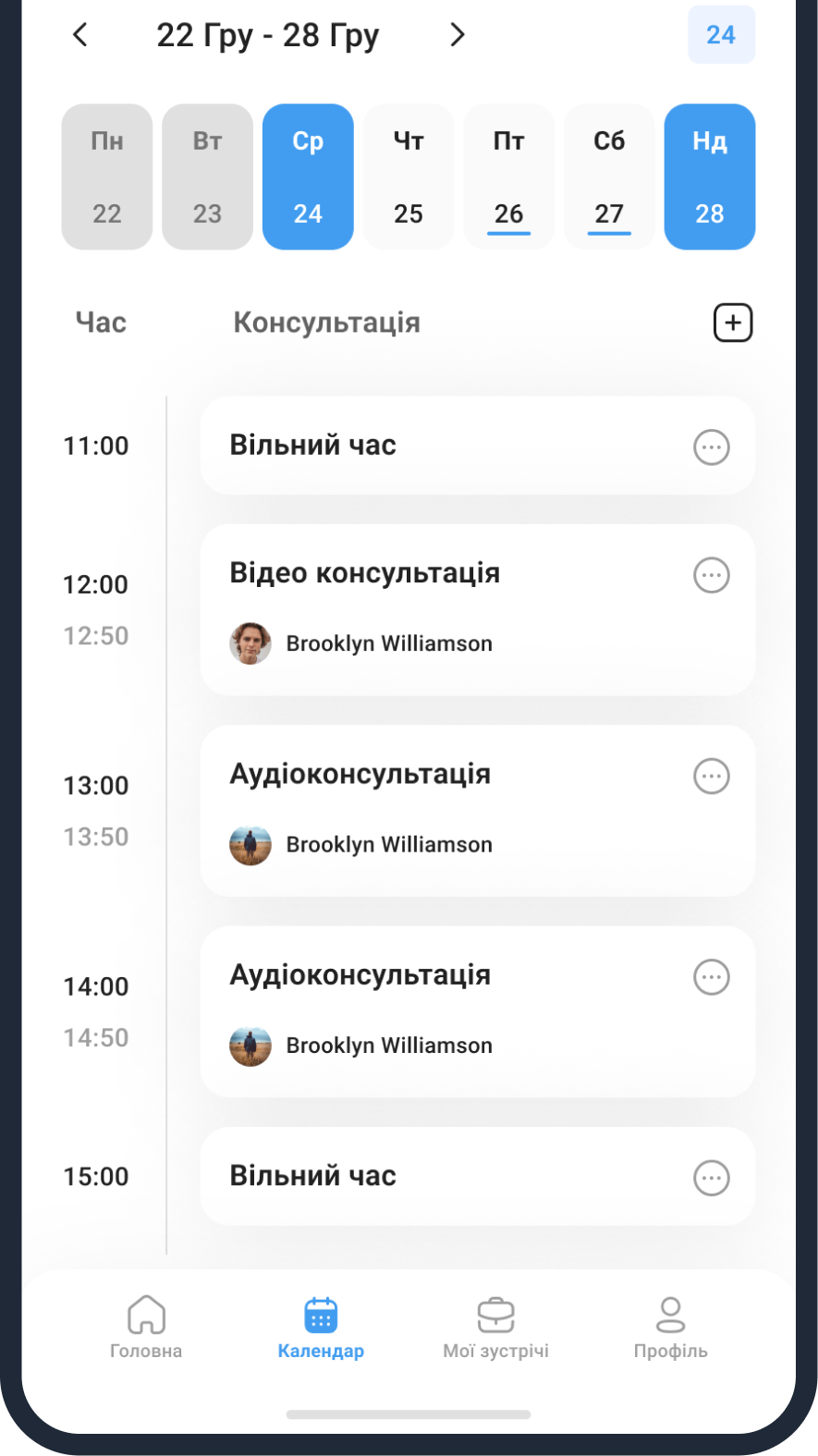Go to the next week
This screenshot has width=818, height=1456.
tap(457, 35)
